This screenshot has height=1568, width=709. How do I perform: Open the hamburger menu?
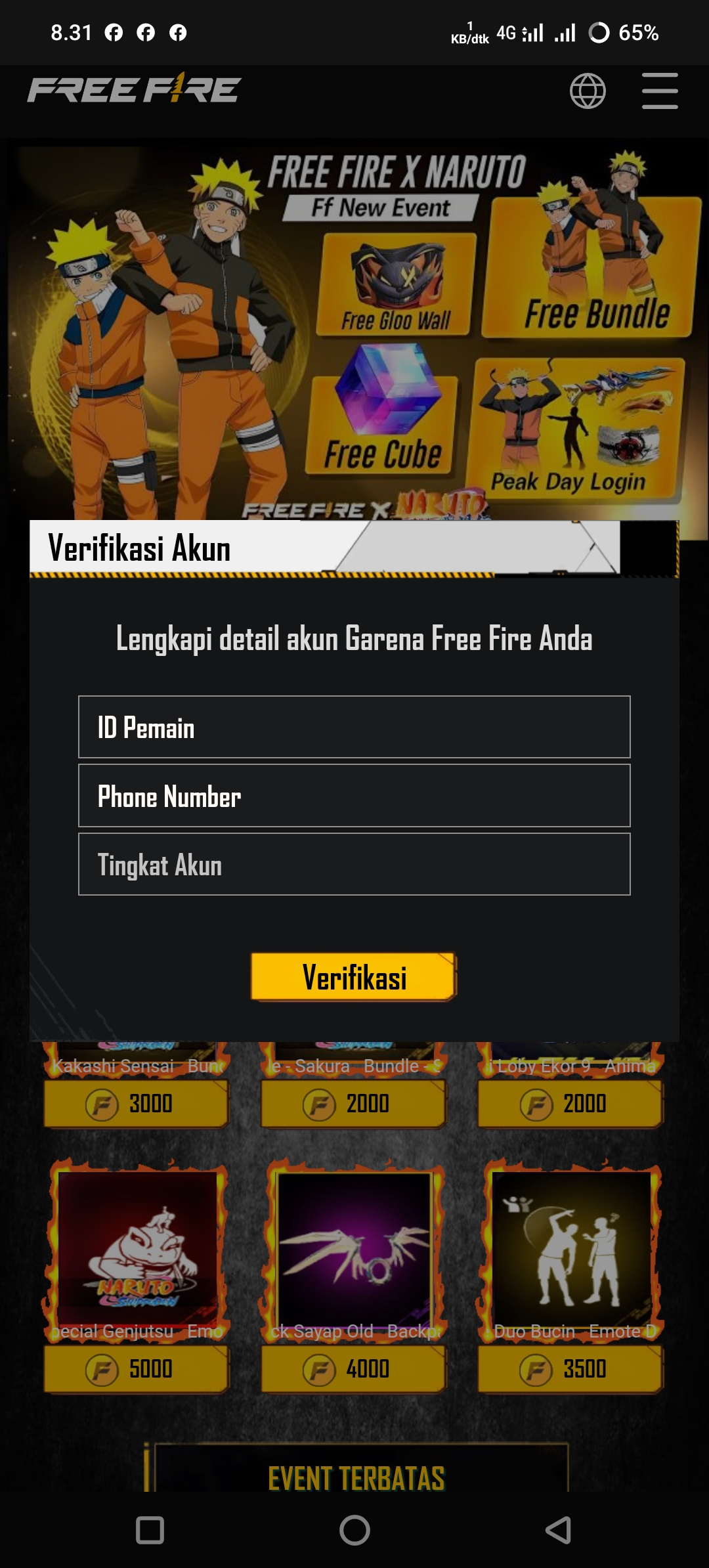click(x=659, y=91)
